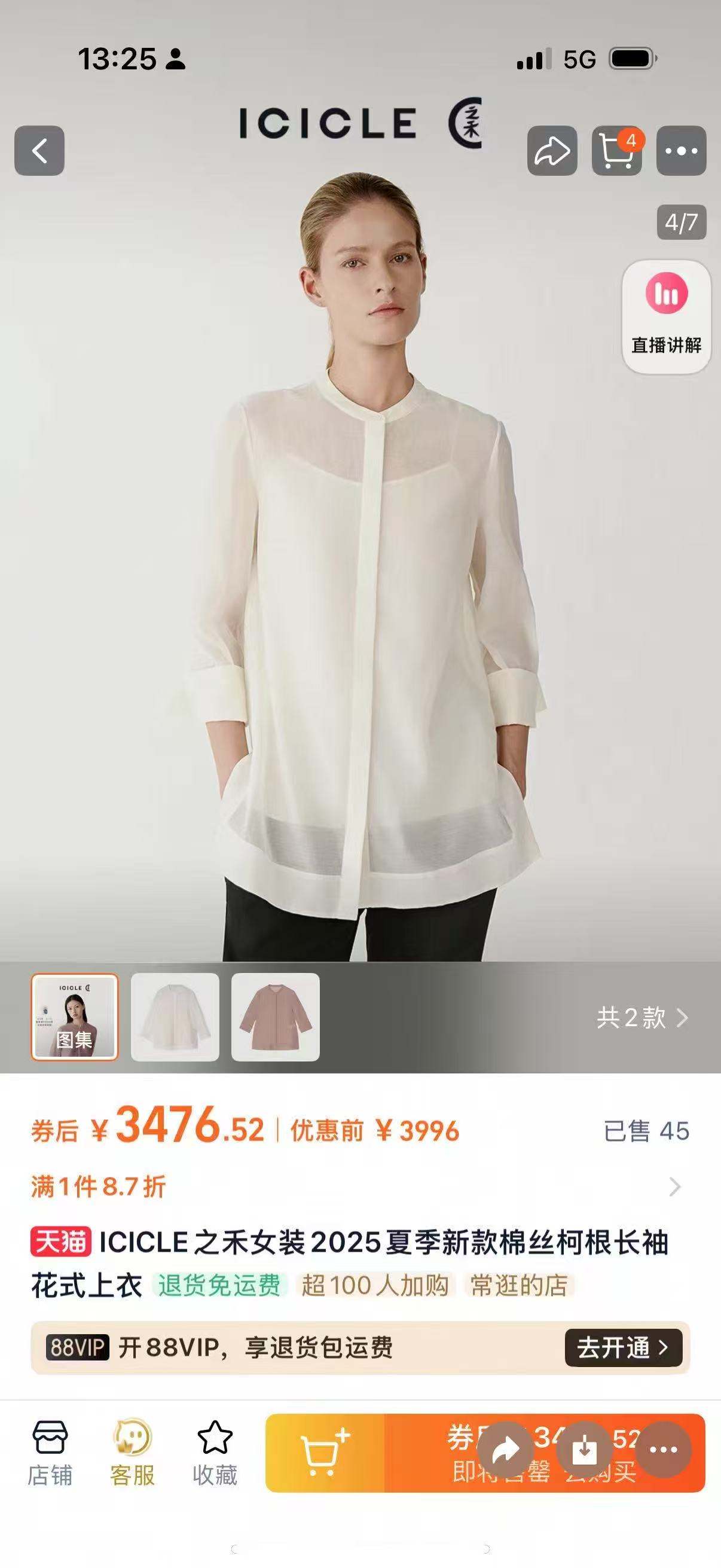
Task: Tap 去开通 to activate 88VIP
Action: click(x=623, y=1348)
